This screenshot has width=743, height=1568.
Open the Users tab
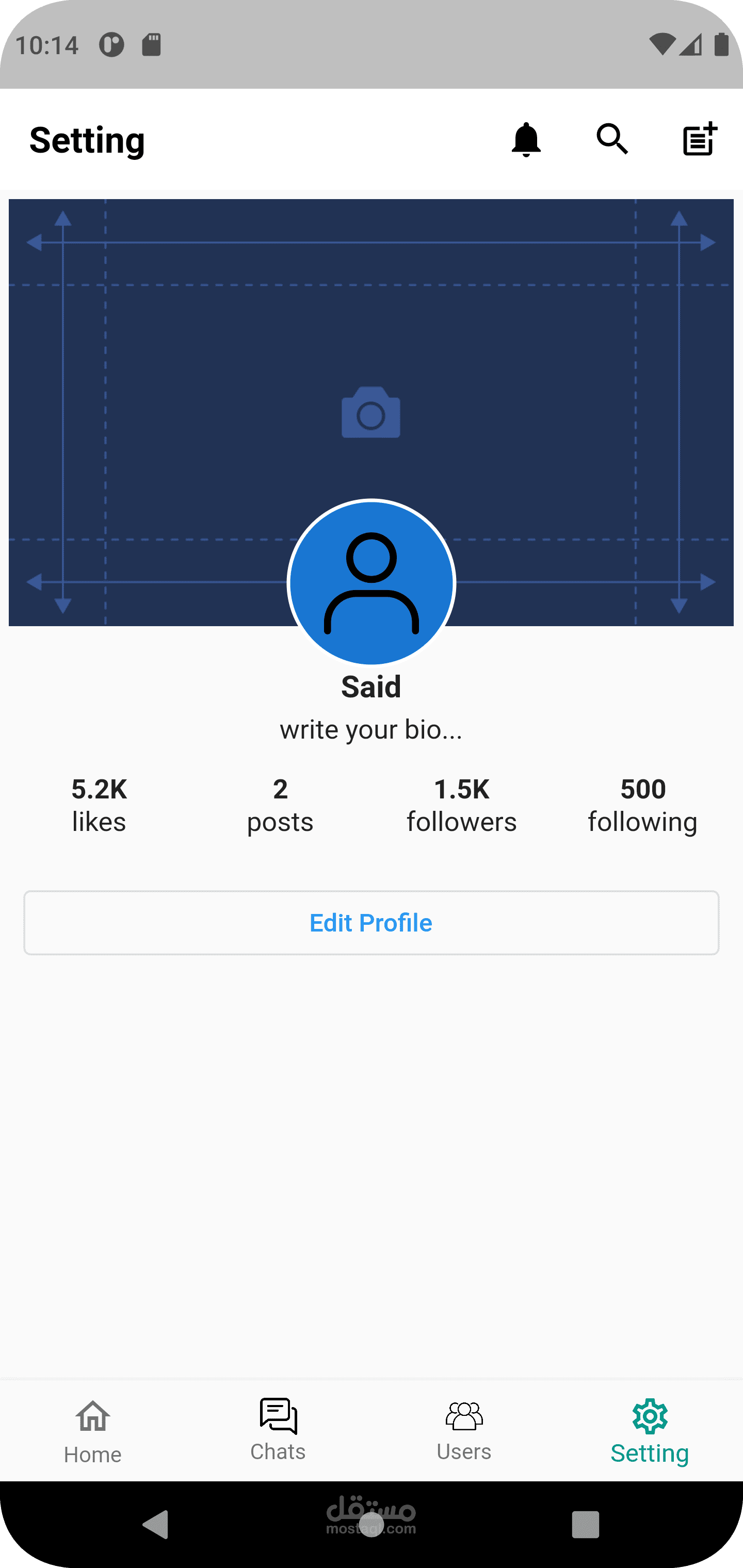[464, 1429]
